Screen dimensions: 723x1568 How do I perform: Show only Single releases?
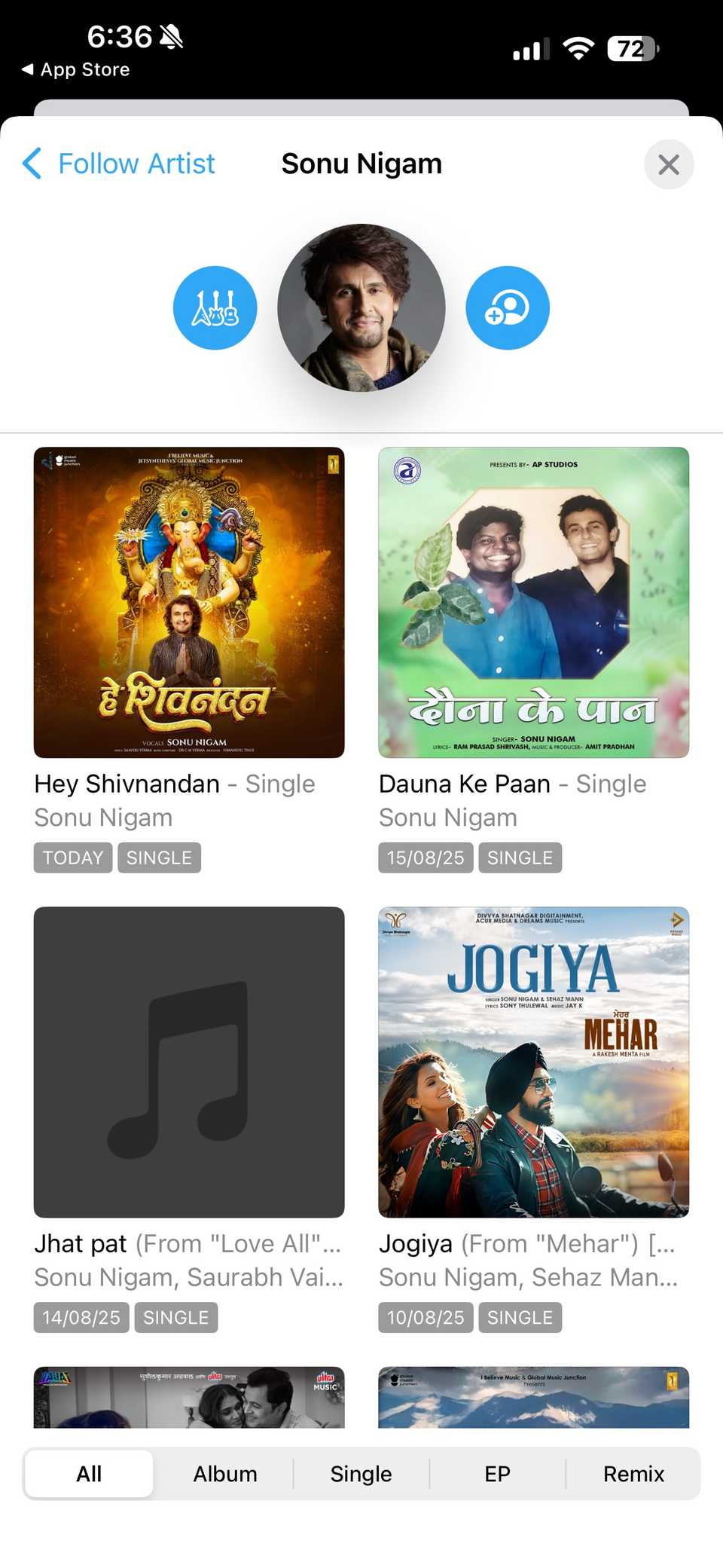361,1474
